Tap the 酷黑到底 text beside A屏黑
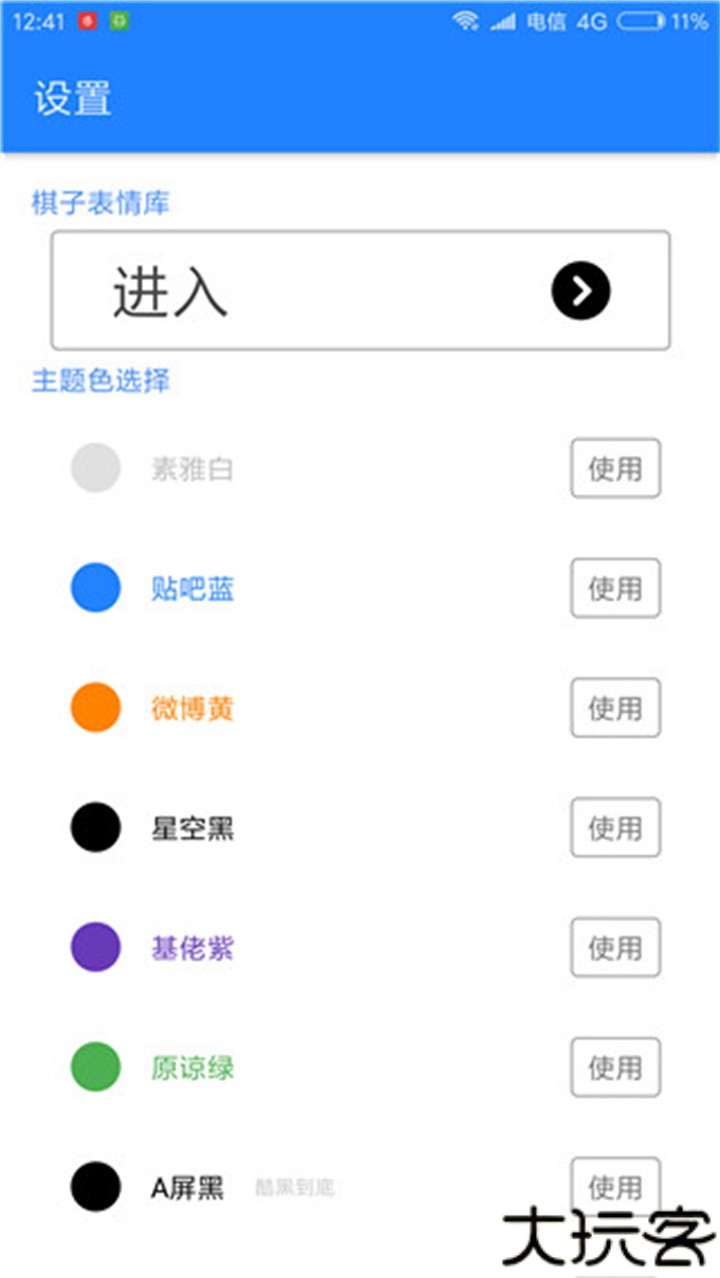The width and height of the screenshot is (720, 1278). click(295, 1185)
